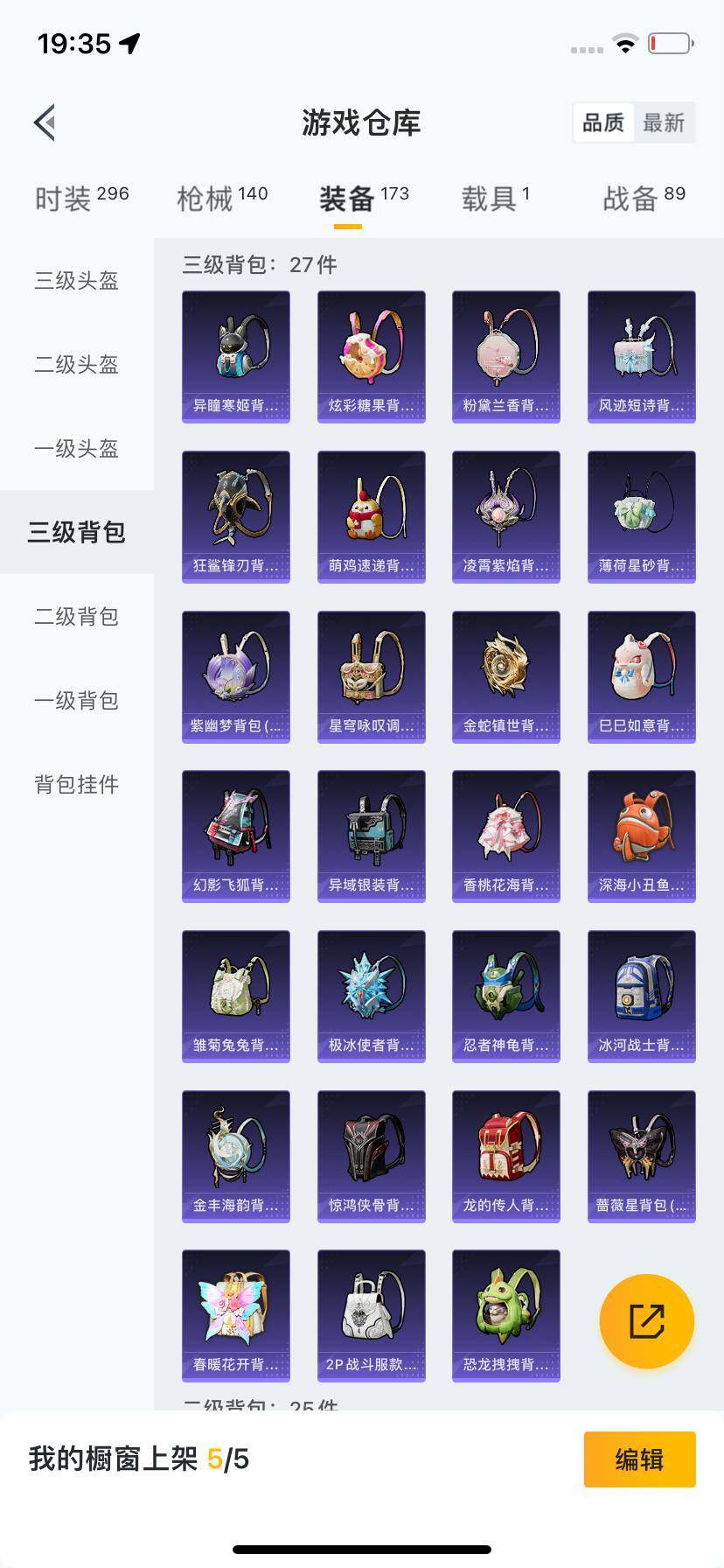The height and width of the screenshot is (1568, 724).
Task: Select the 背包挂件 sidebar category
Action: (76, 785)
